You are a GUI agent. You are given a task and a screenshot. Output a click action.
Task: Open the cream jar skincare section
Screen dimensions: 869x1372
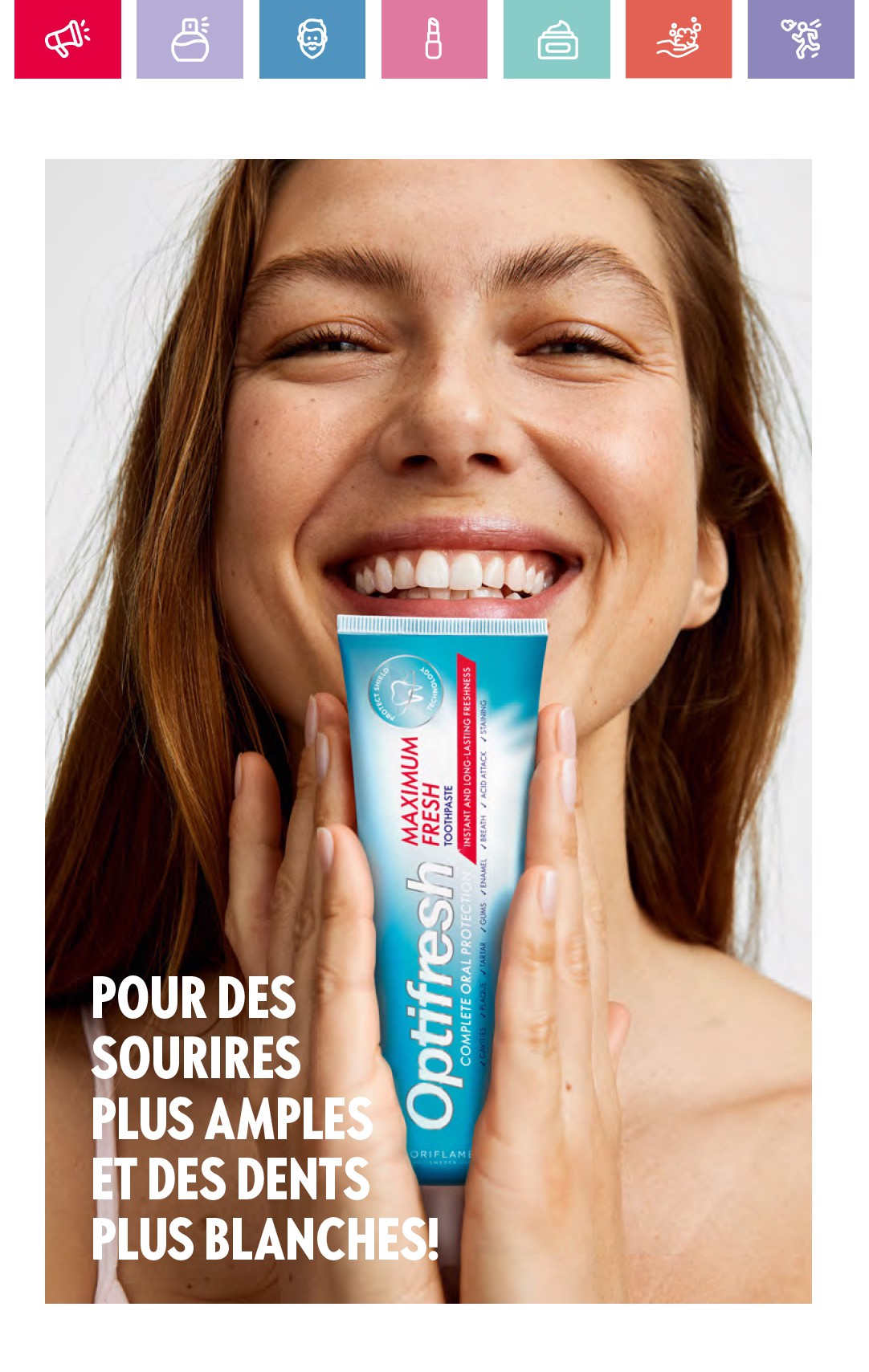(x=557, y=39)
